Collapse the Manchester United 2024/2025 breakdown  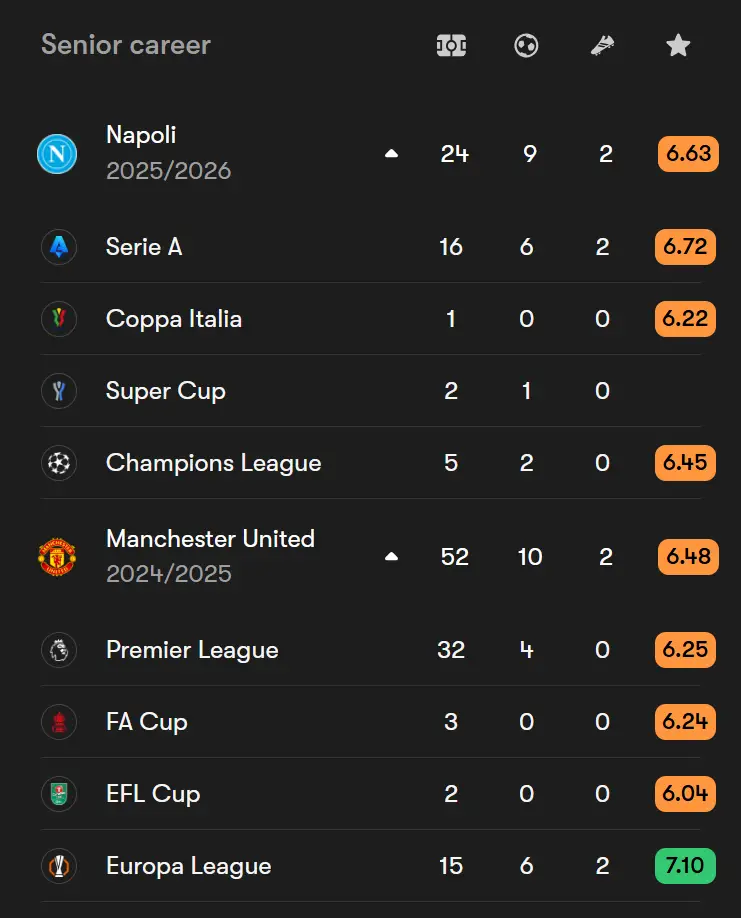coord(391,556)
